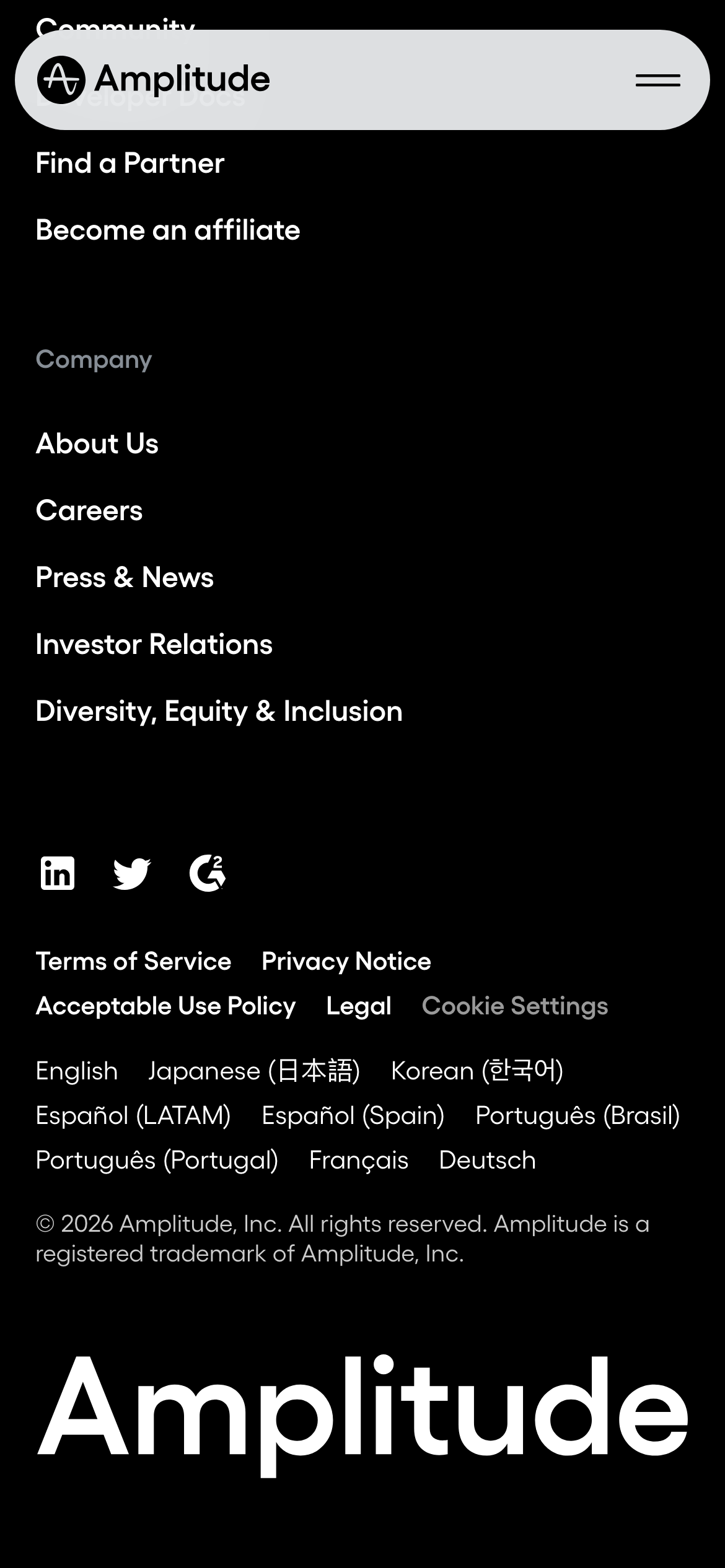Screen dimensions: 725x1568
Task: Open Diversity, Equity & Inclusion
Action: point(219,711)
